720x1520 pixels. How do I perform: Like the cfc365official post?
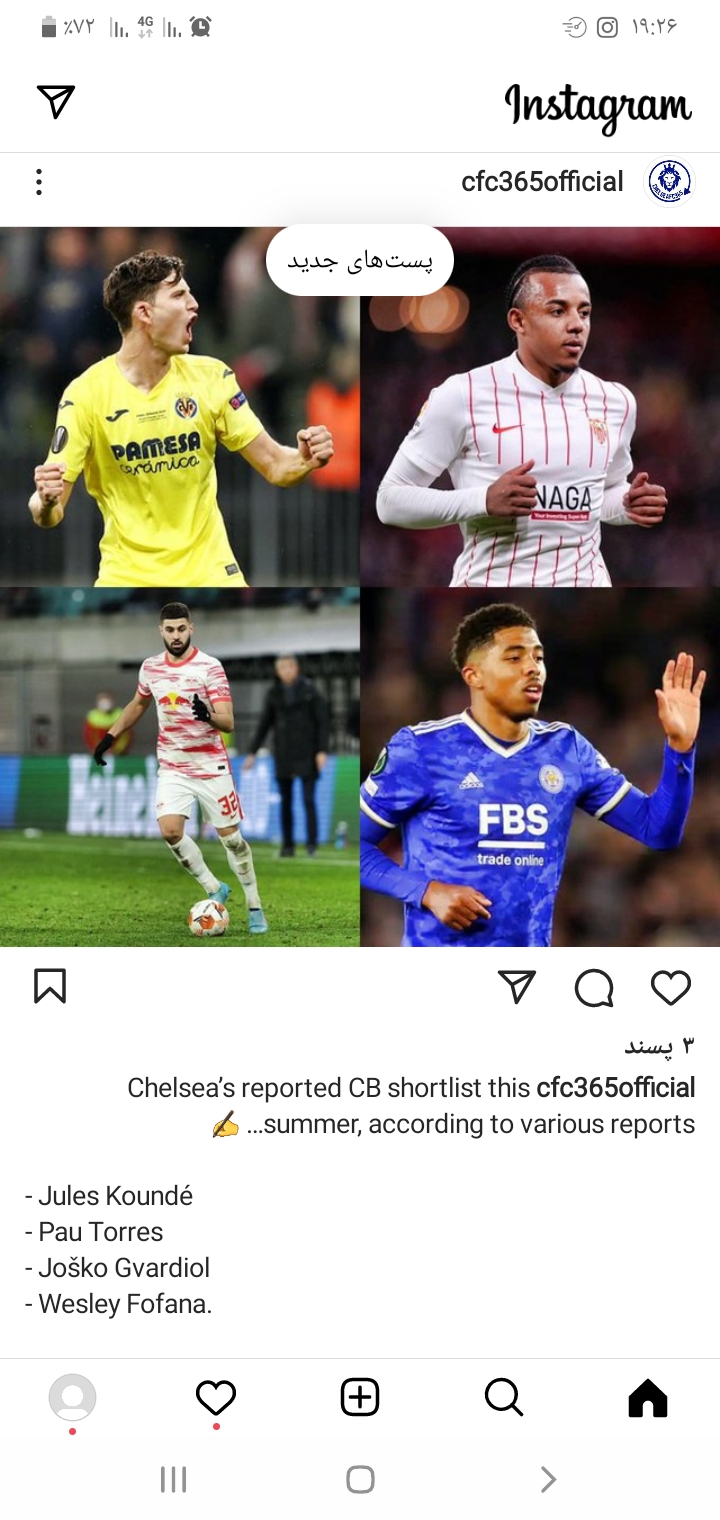point(671,988)
